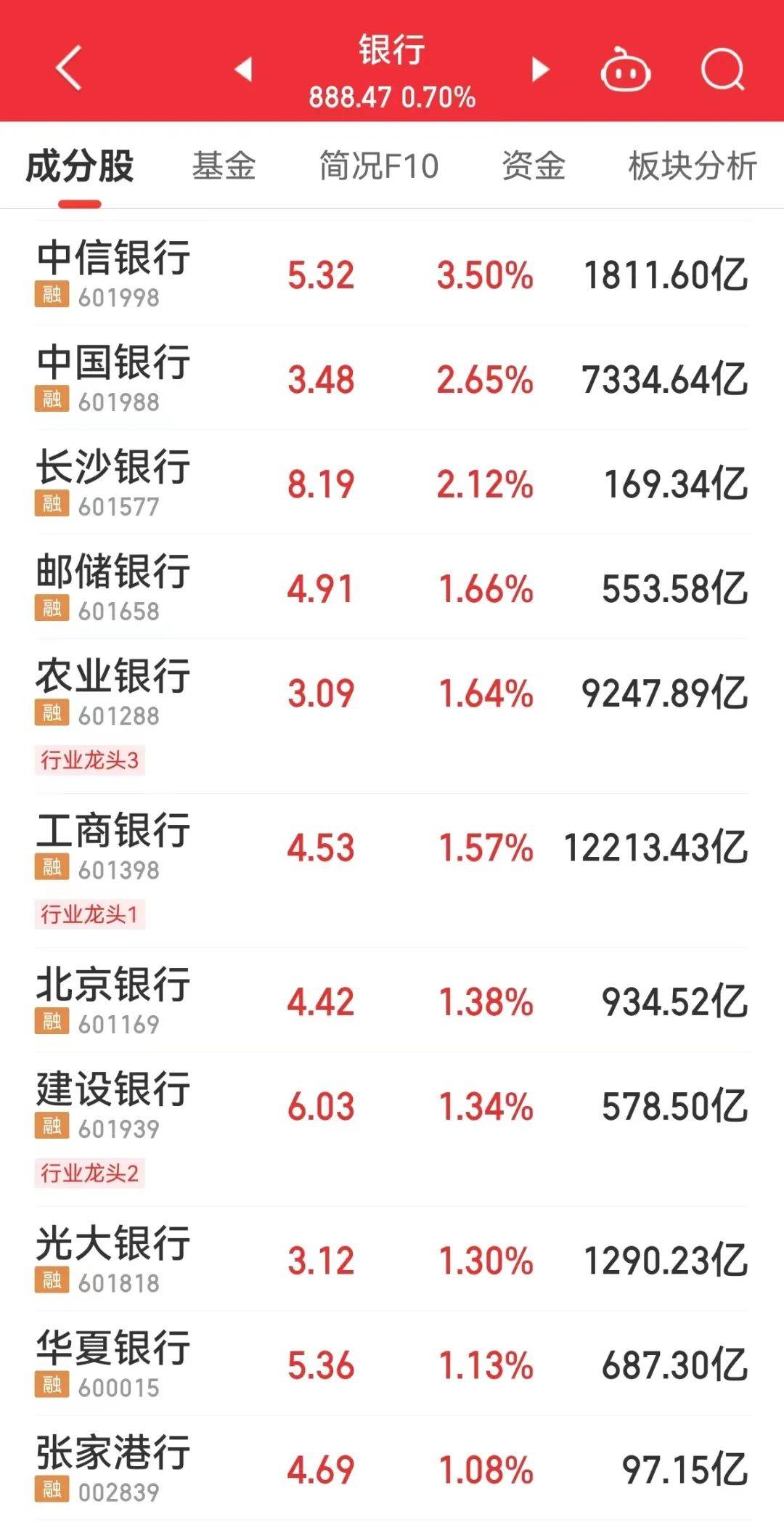
Task: Open the 中国银行 stock row
Action: 392,379
